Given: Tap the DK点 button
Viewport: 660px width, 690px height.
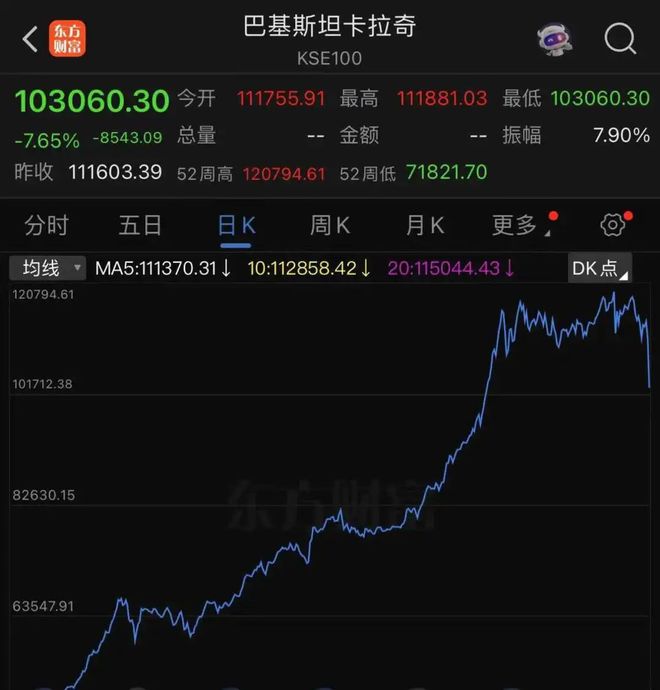Looking at the screenshot, I should [x=599, y=268].
